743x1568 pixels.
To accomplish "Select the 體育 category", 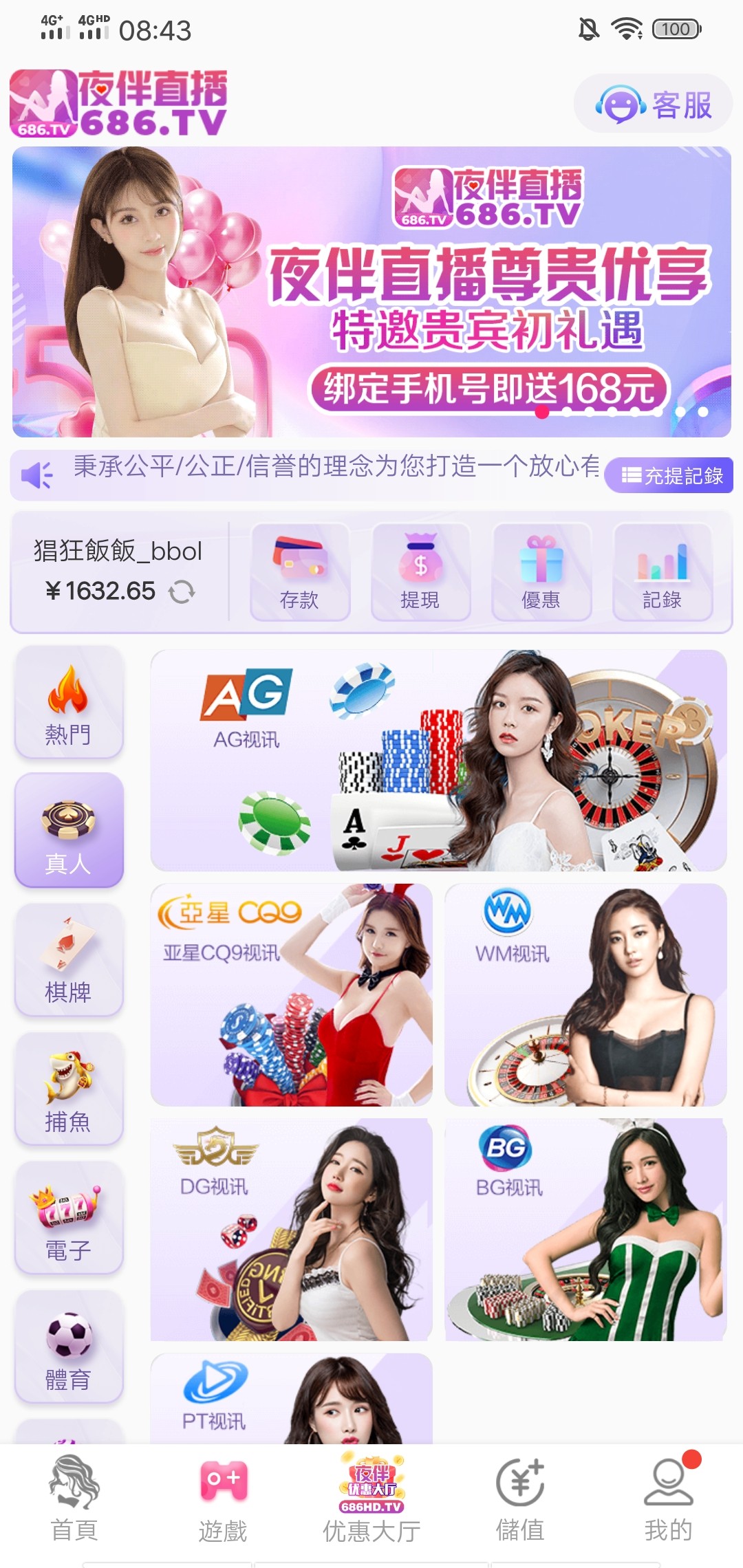I will tap(69, 1347).
